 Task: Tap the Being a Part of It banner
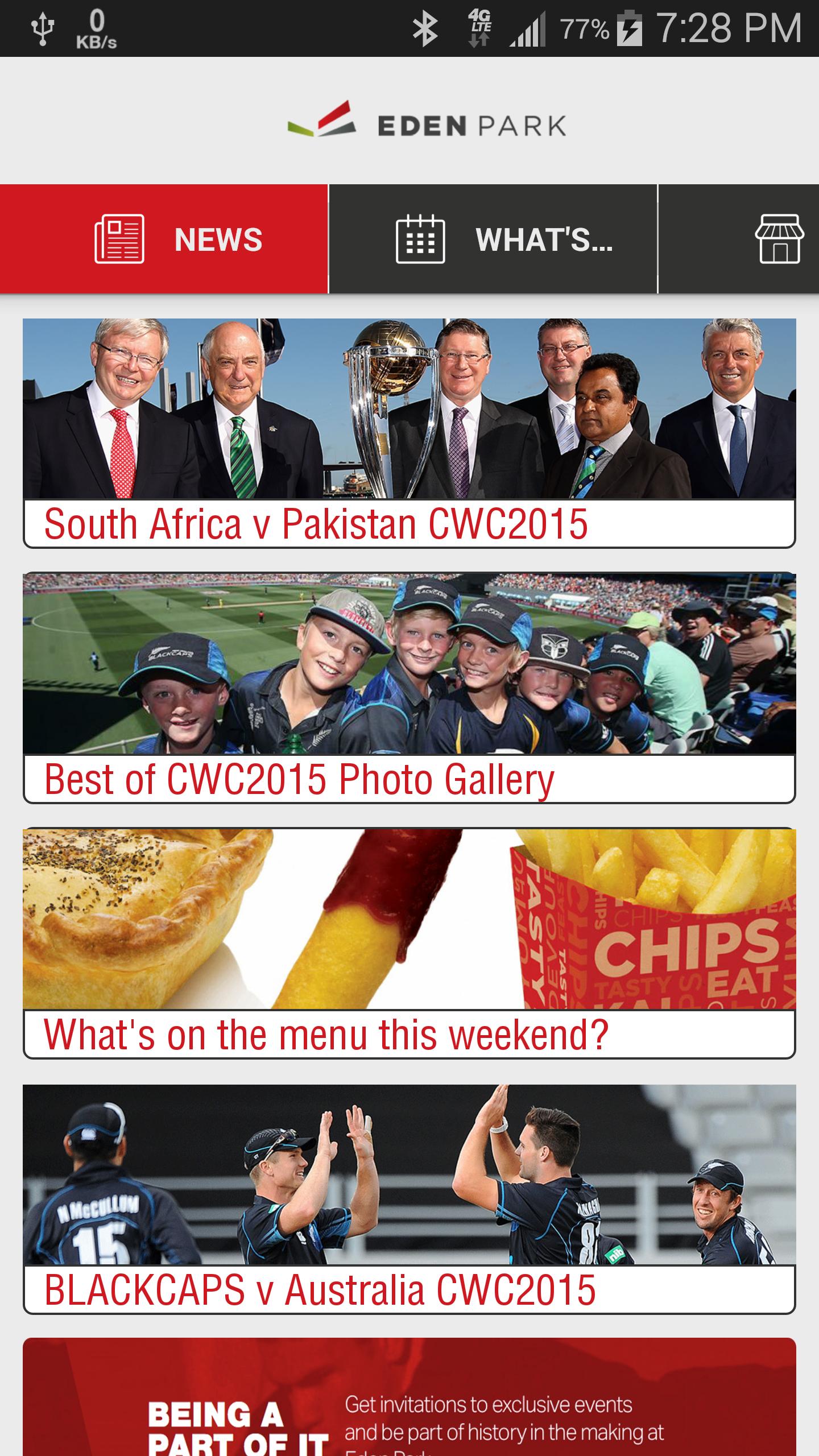[x=409, y=1405]
